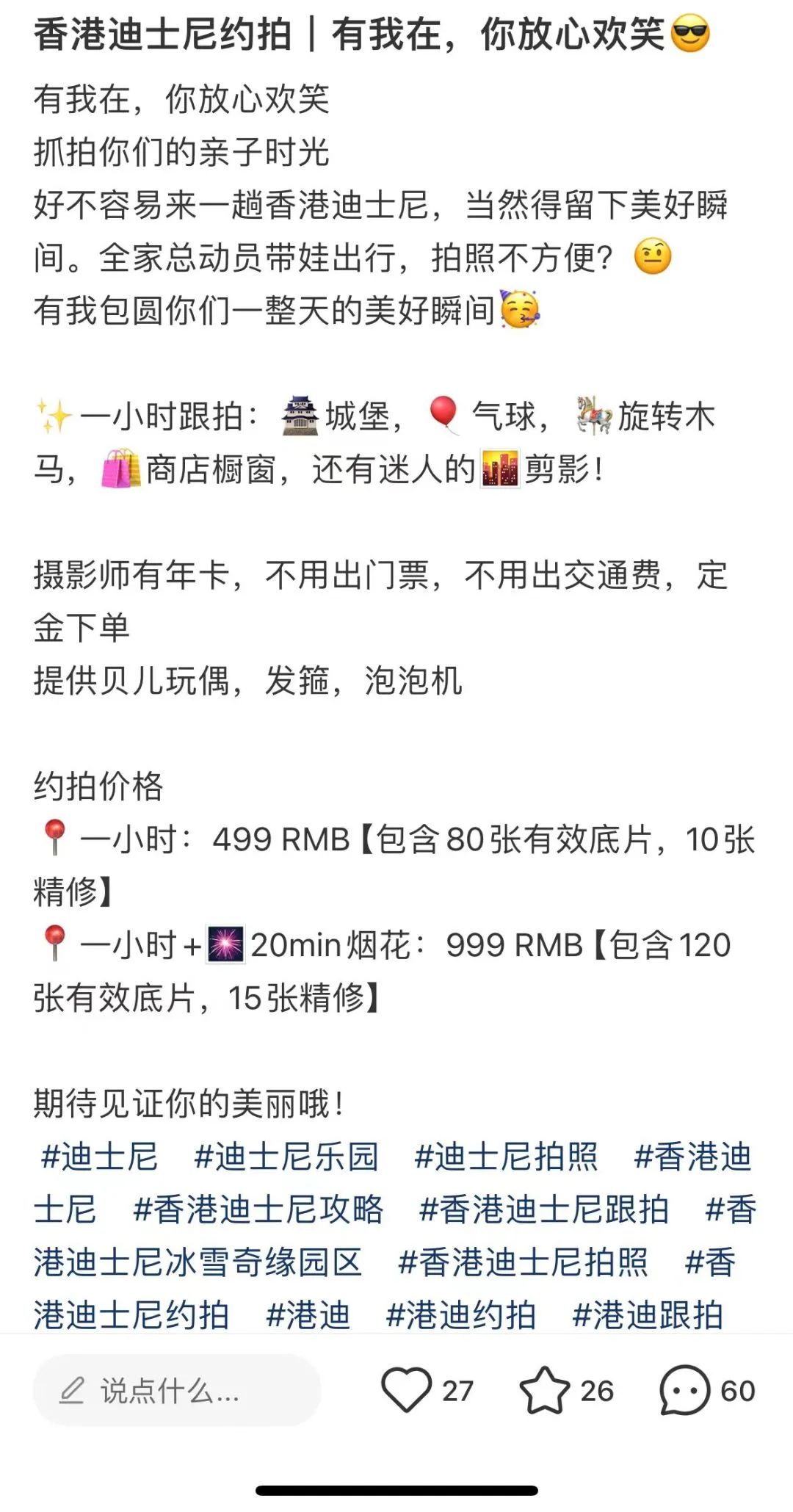Open the #香港迪士尼跟拍 hashtag

tap(544, 1209)
